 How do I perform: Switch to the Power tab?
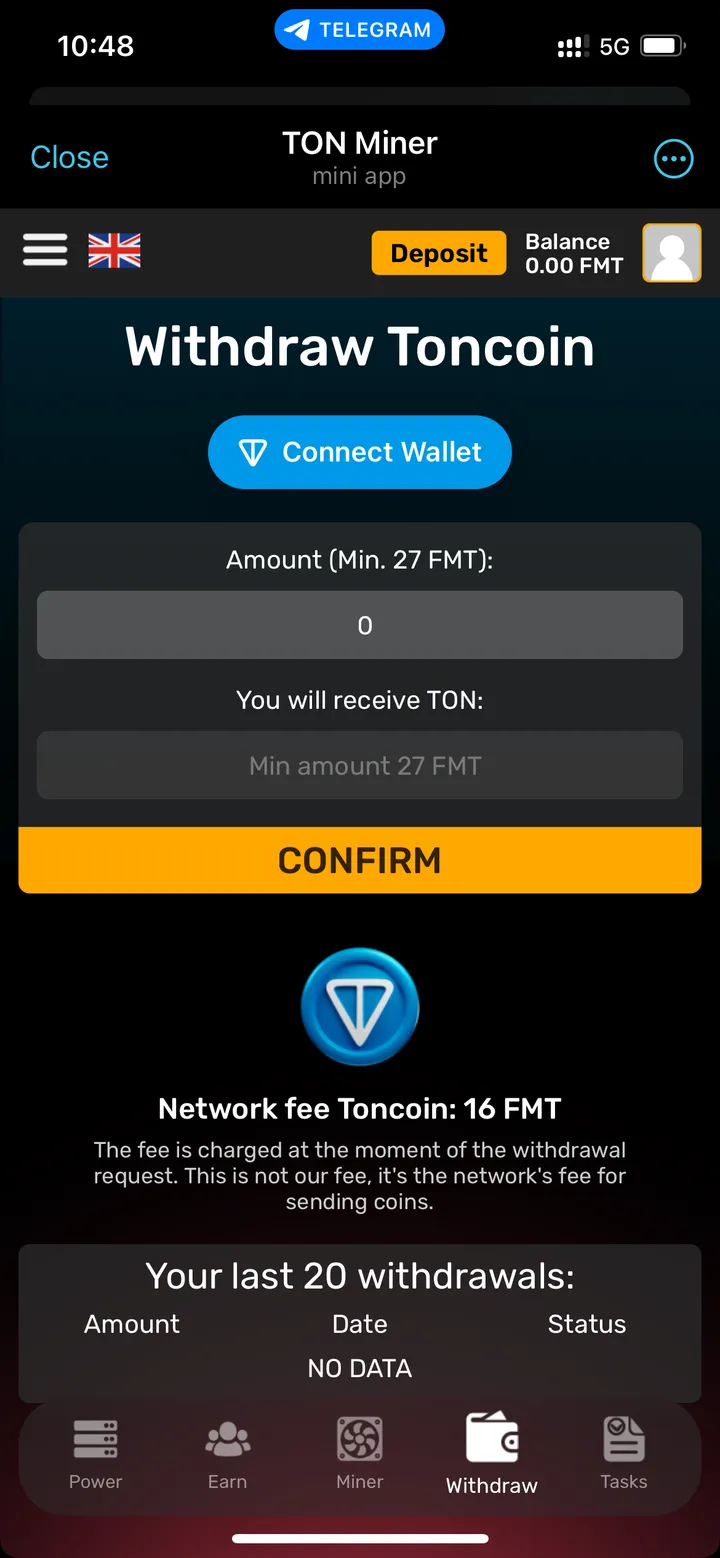tap(96, 1454)
